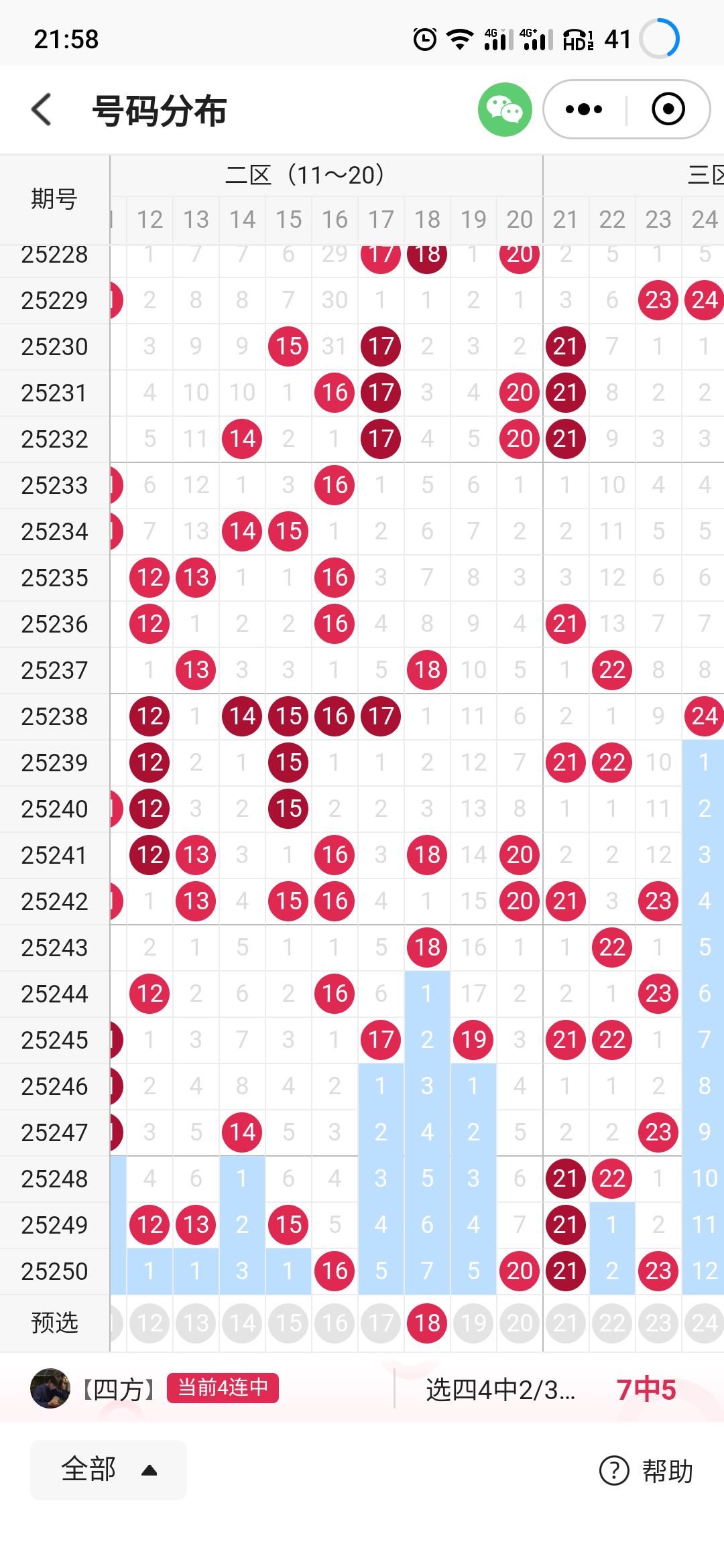Deselect number 18 in the 预选 row
Viewport: 724px width, 1568px height.
(427, 1323)
